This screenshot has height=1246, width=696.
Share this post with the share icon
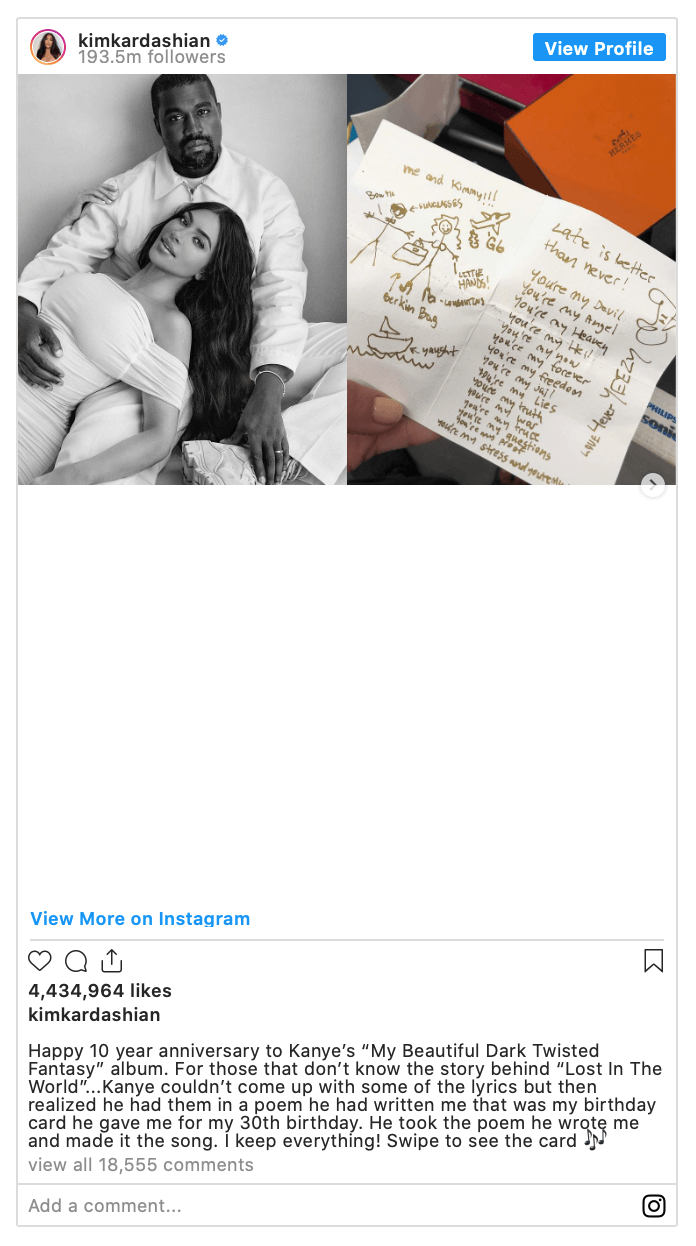coord(112,961)
